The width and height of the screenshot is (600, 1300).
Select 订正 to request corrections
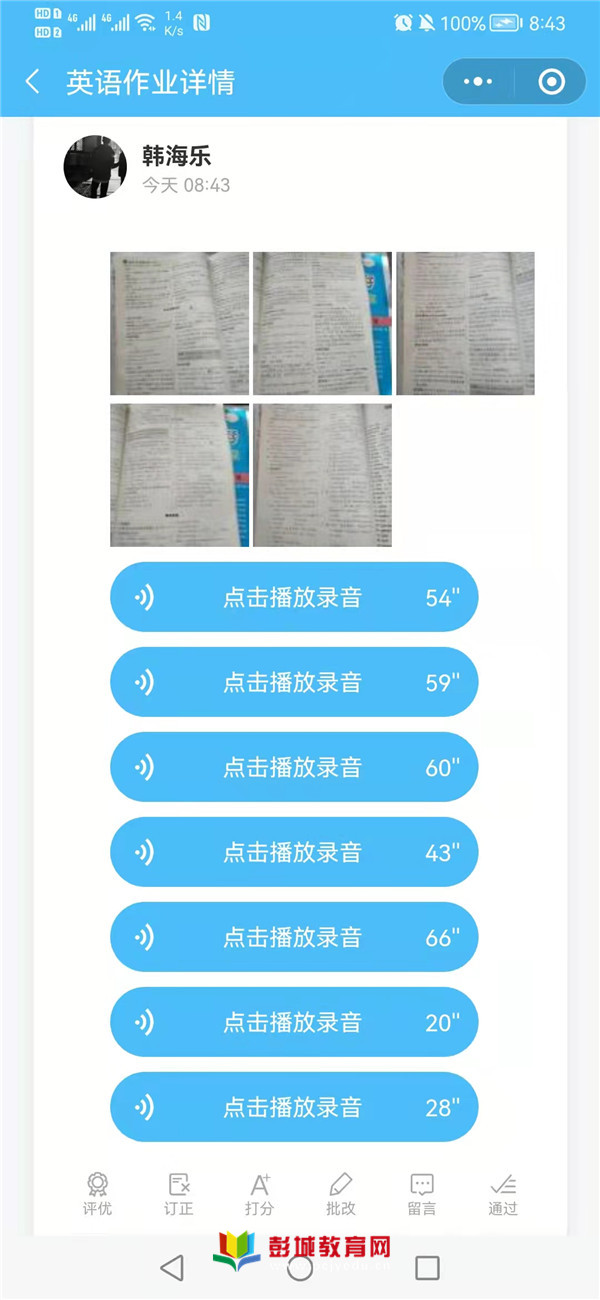179,1194
